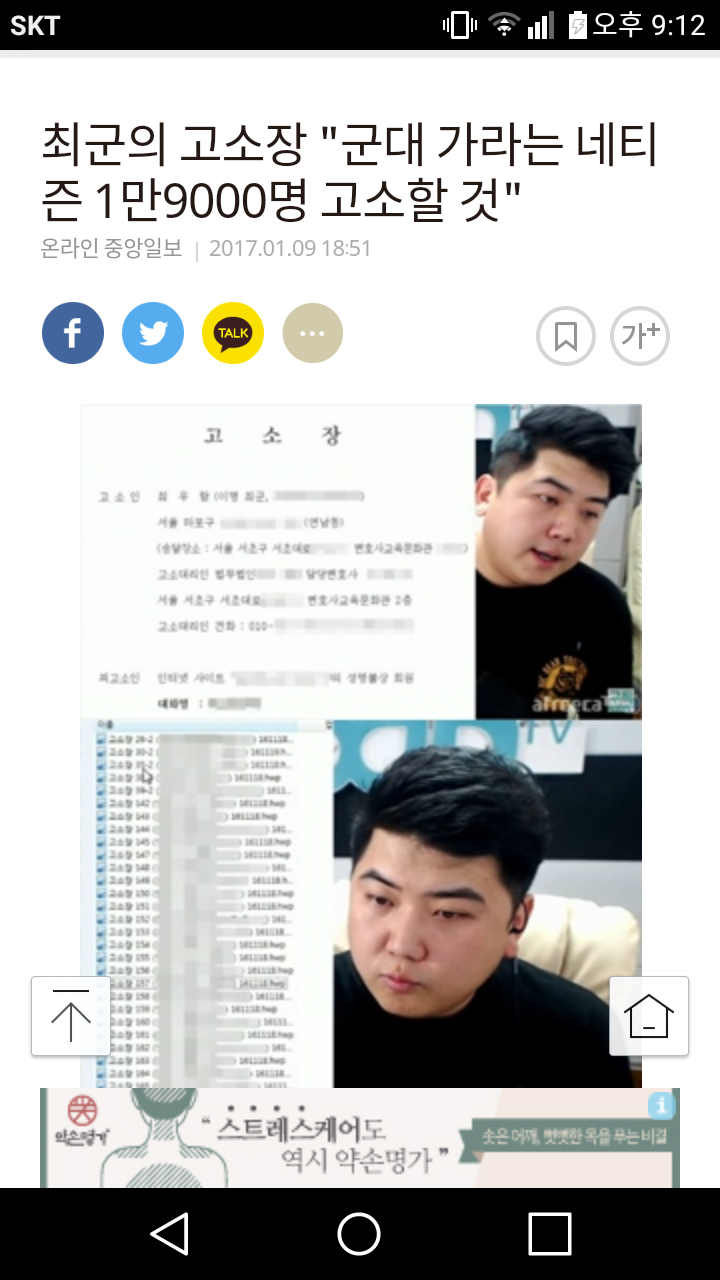720x1280 pixels.
Task: Adjust the article font size
Action: click(640, 337)
